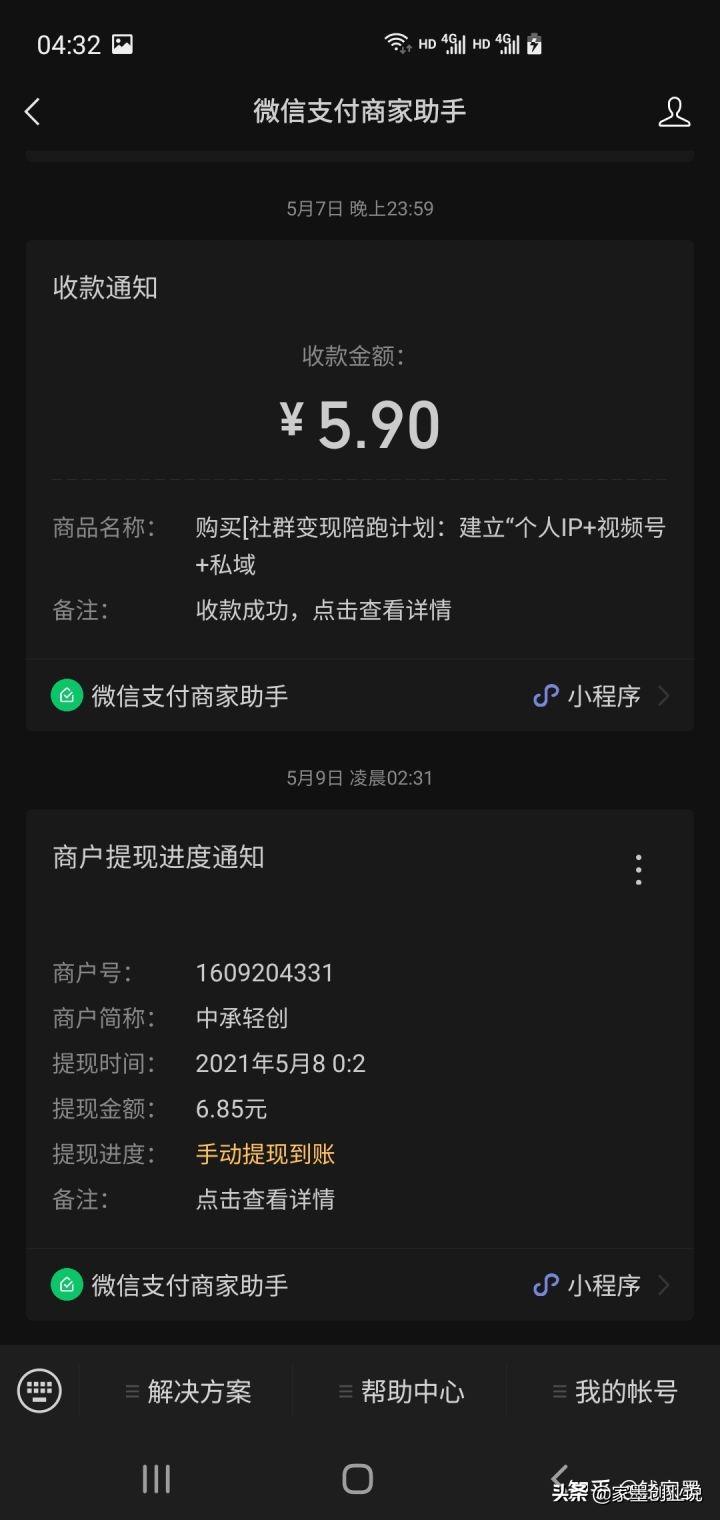Tap the chevron next to first 小程序 link
The height and width of the screenshot is (1520, 720).
pyautogui.click(x=664, y=695)
